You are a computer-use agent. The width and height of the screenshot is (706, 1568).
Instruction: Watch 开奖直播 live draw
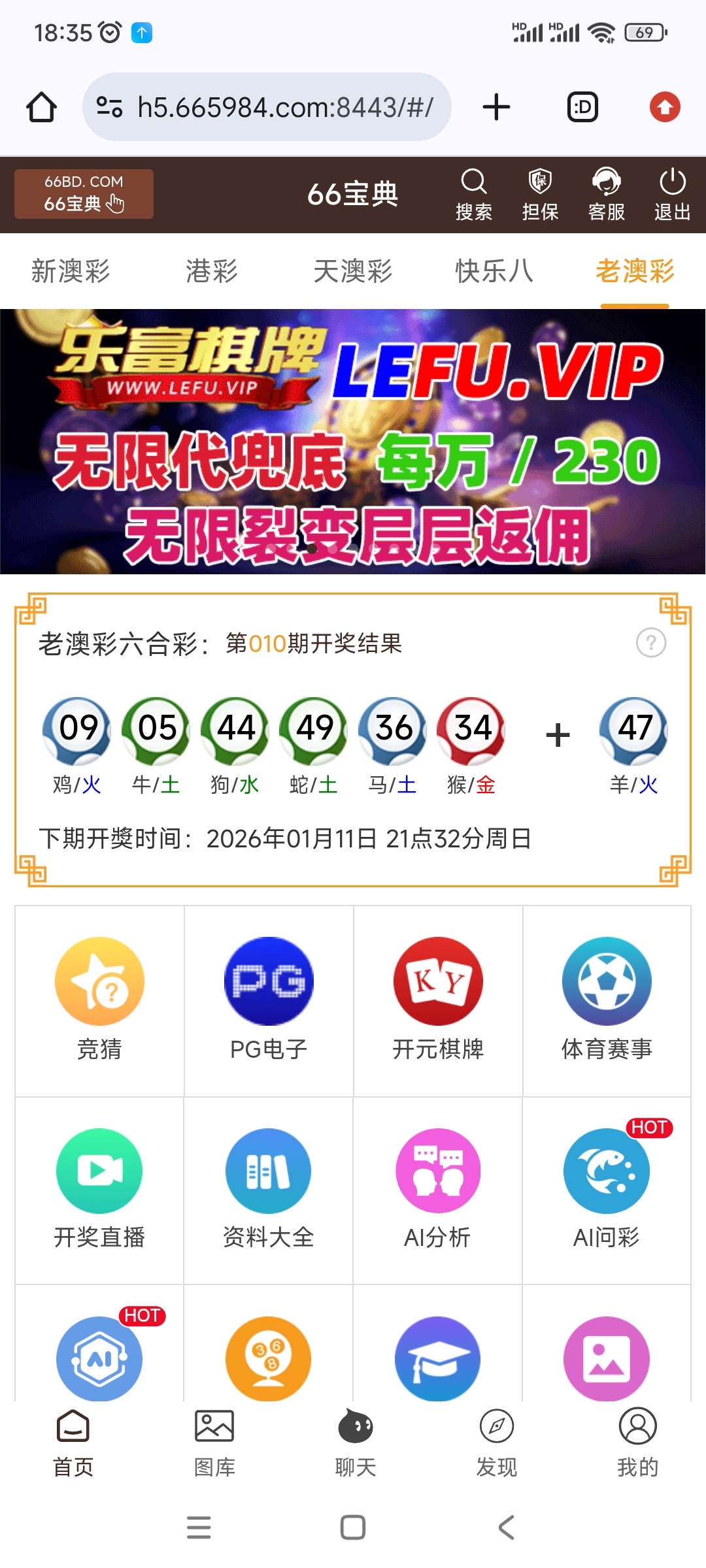point(99,1189)
